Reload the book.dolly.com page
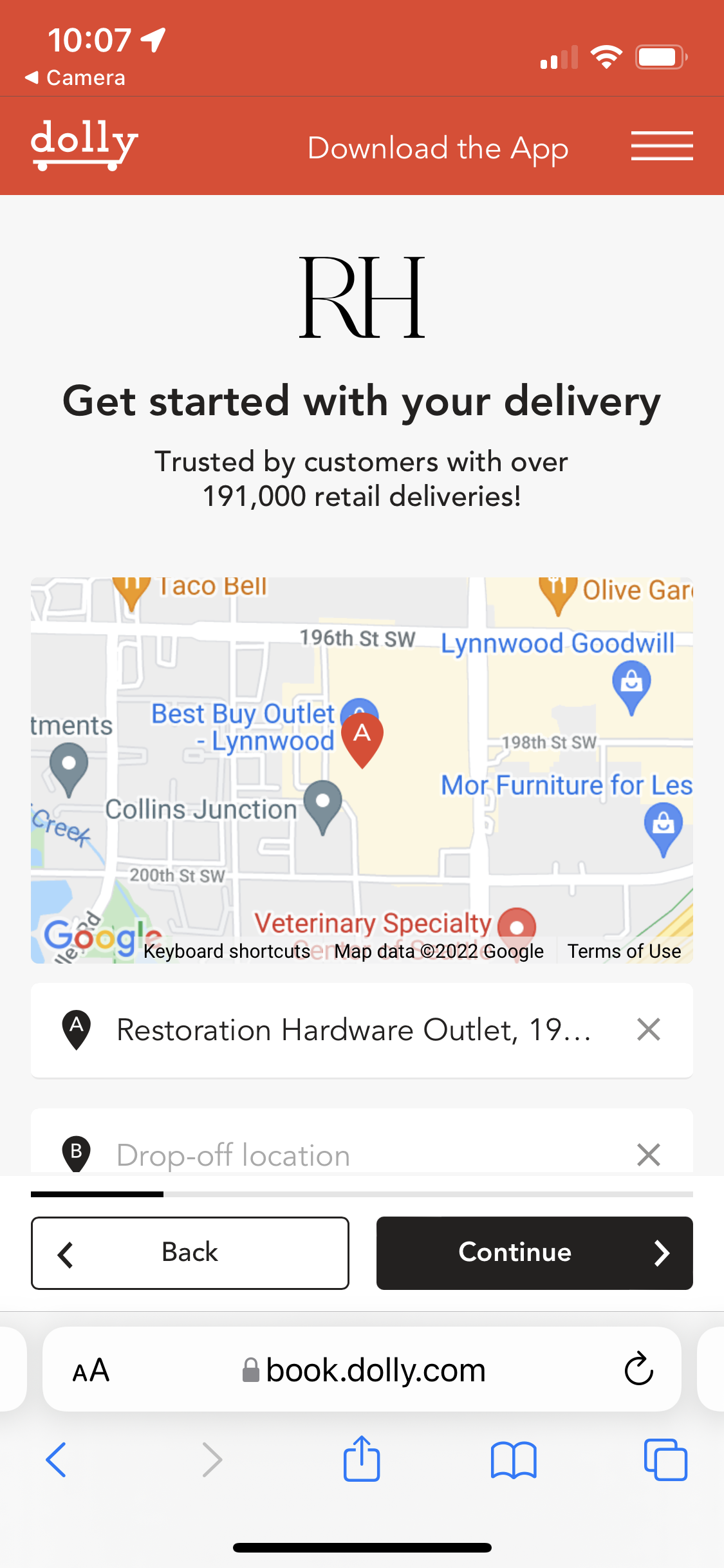 click(x=638, y=1368)
